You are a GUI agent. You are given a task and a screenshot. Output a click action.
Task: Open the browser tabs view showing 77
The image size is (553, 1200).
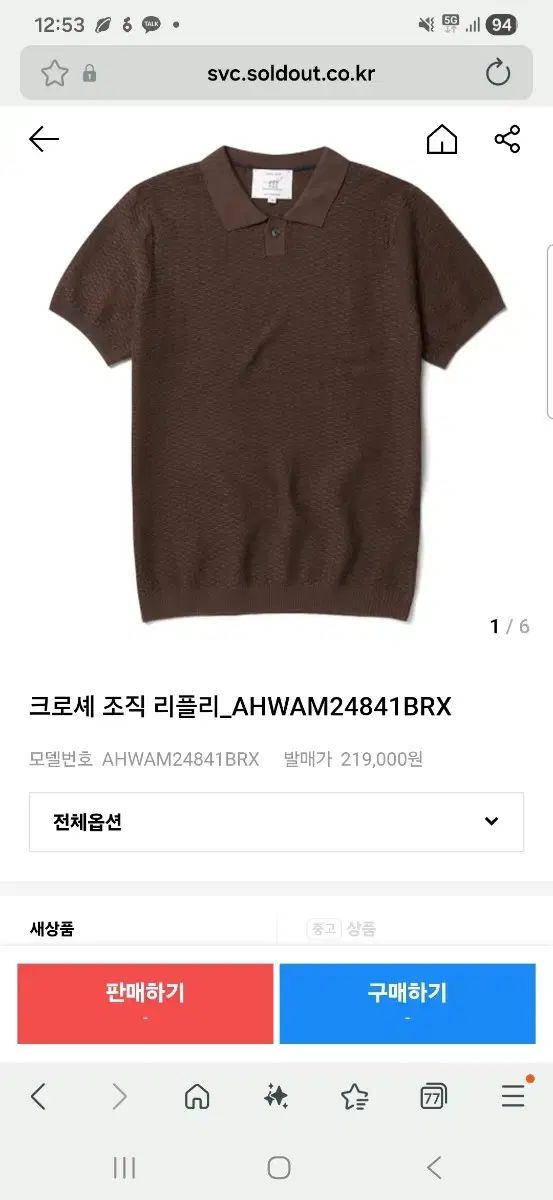coord(433,1097)
